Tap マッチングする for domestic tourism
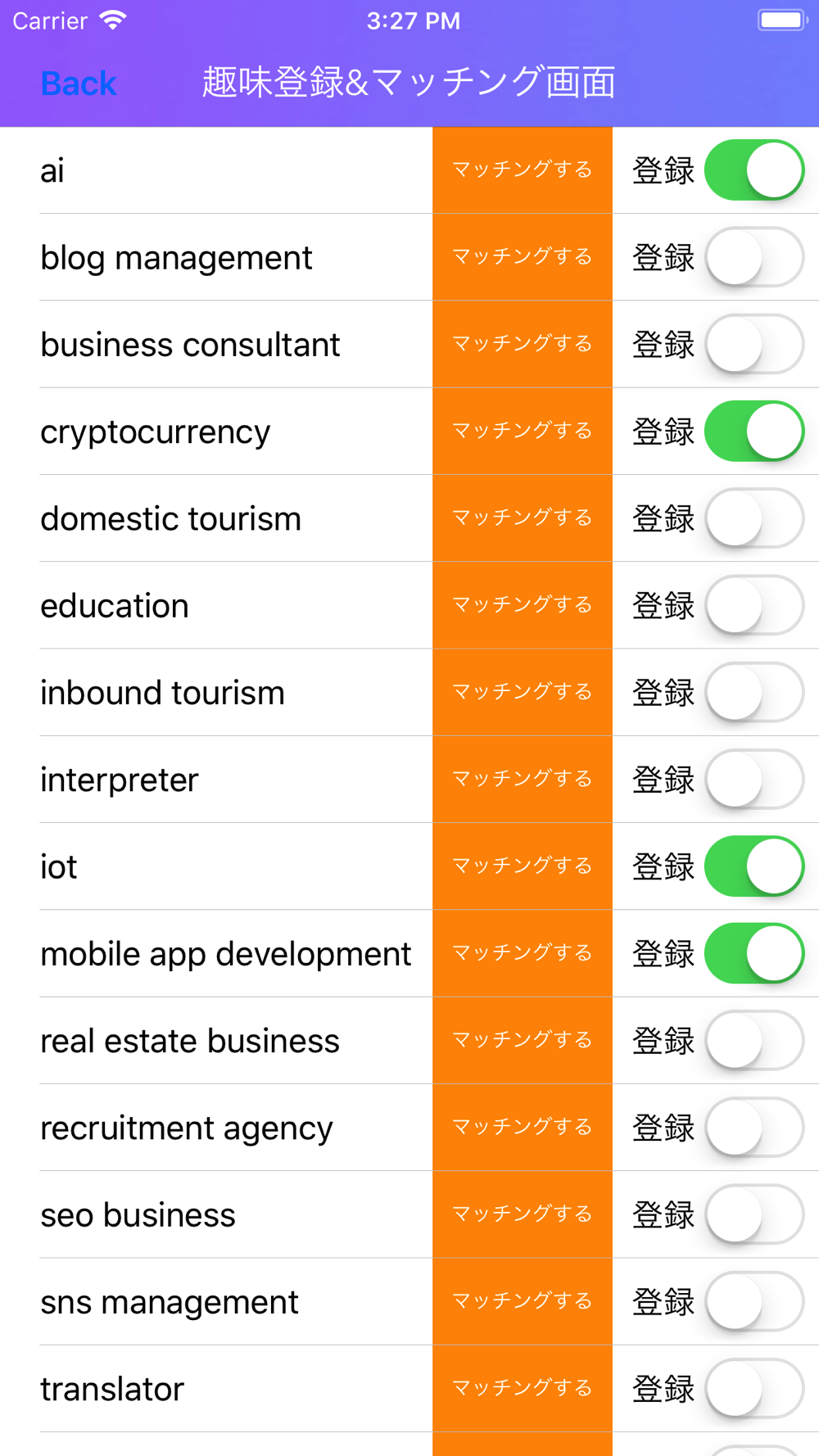Screen dimensions: 819x1456 tap(522, 518)
